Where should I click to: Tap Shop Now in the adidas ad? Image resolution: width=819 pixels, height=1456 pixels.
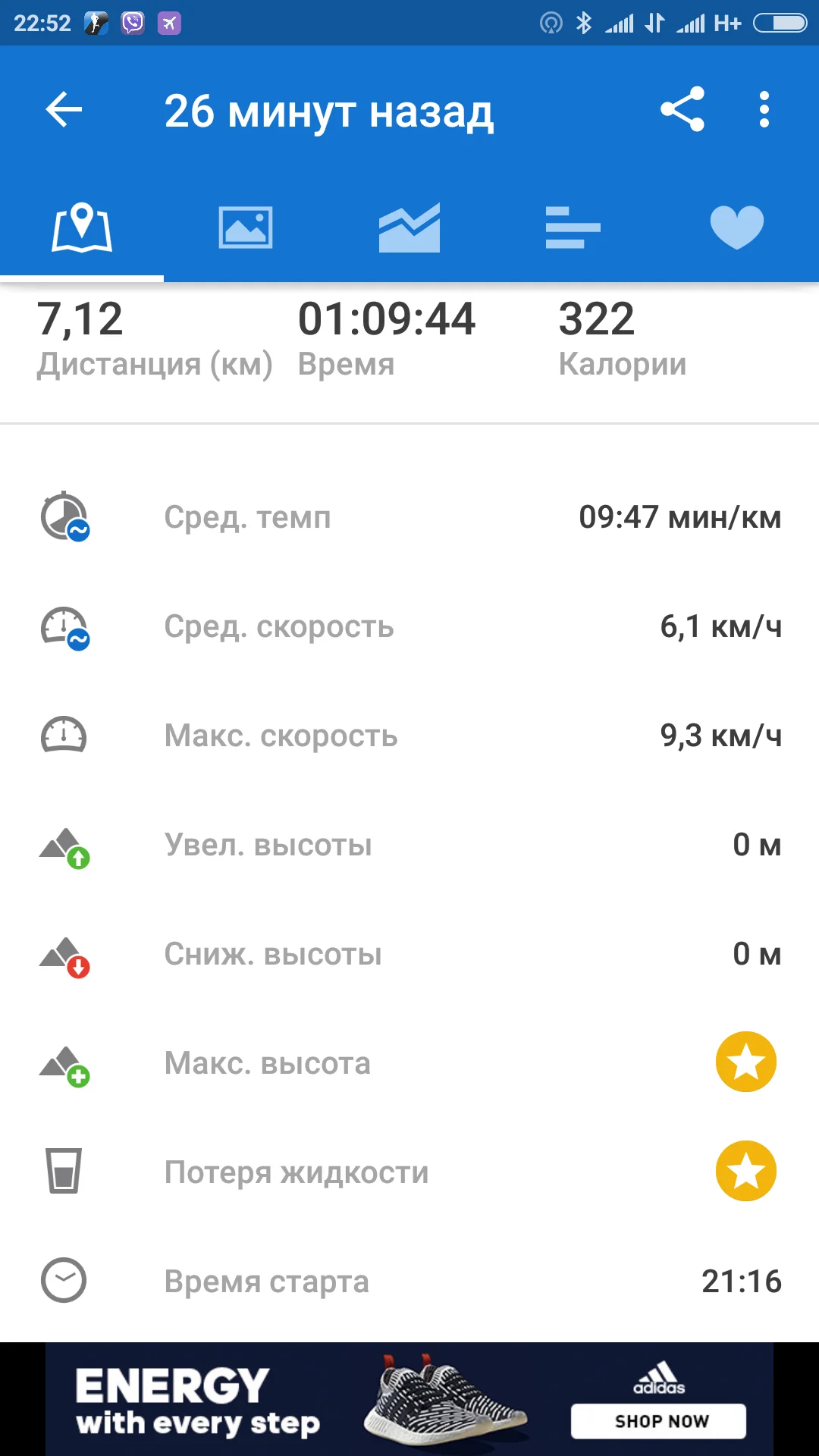(x=658, y=1421)
